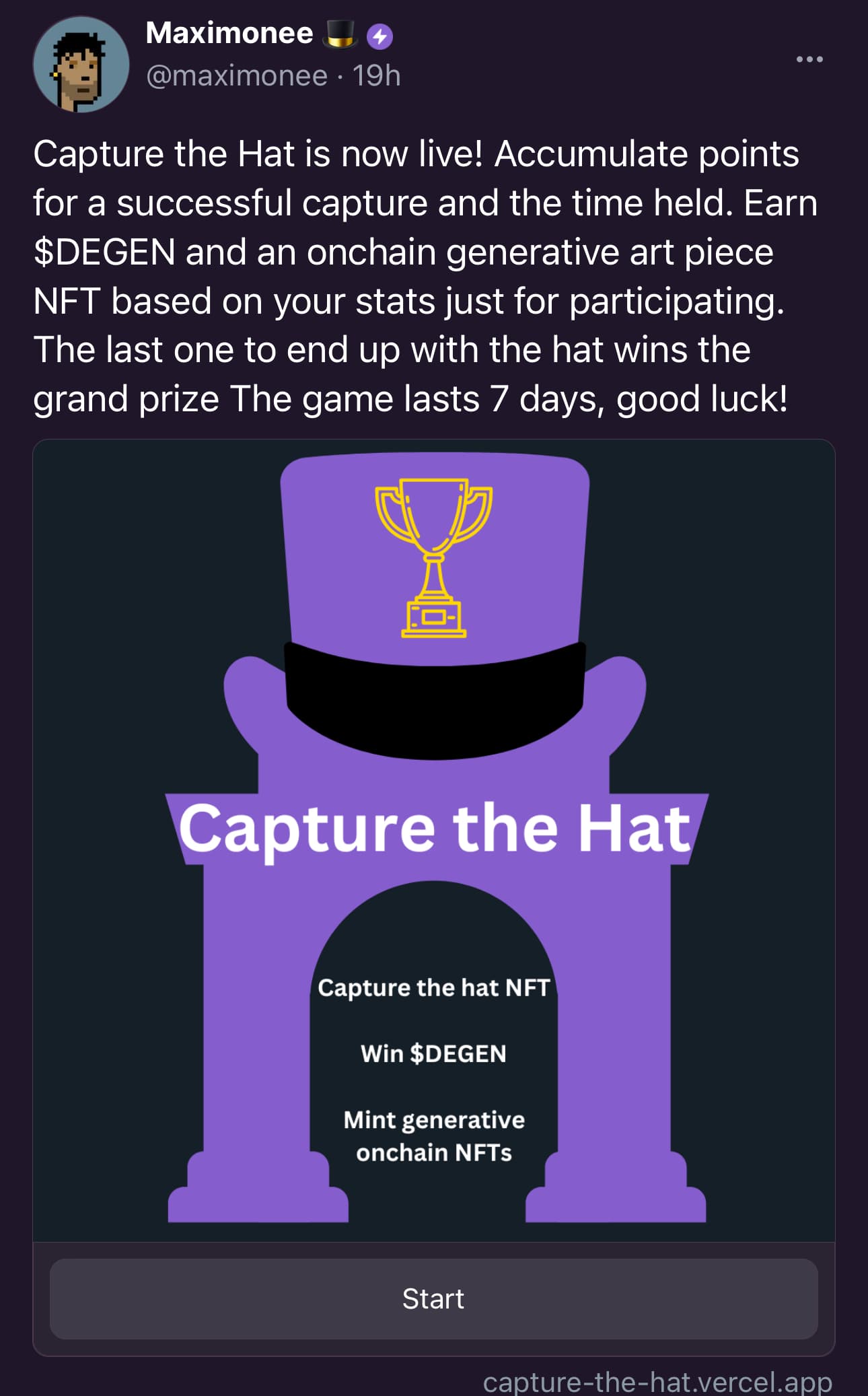
Task: Open the post's three-dot overflow menu
Action: pyautogui.click(x=809, y=59)
